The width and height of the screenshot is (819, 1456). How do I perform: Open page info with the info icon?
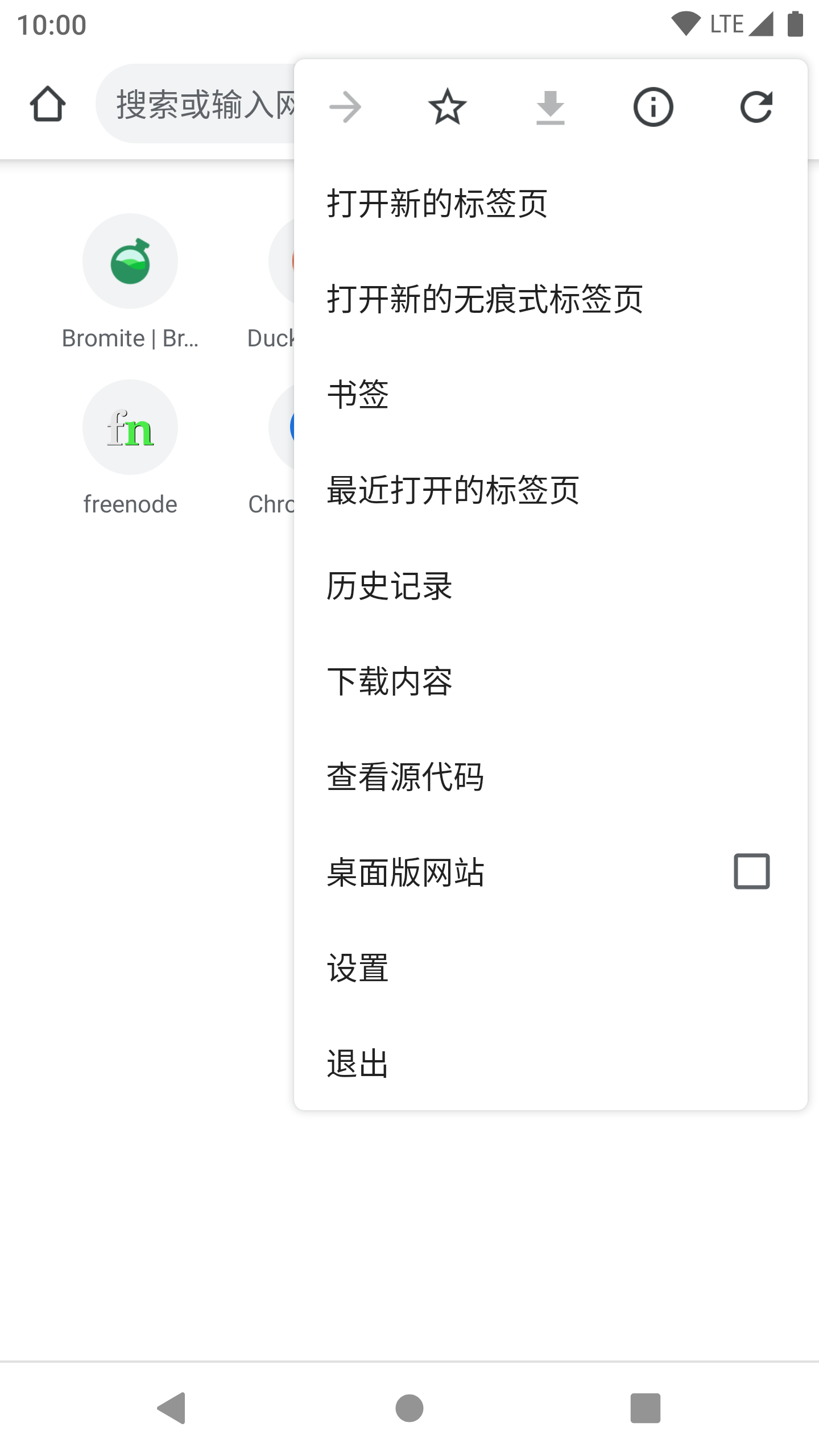pos(653,107)
